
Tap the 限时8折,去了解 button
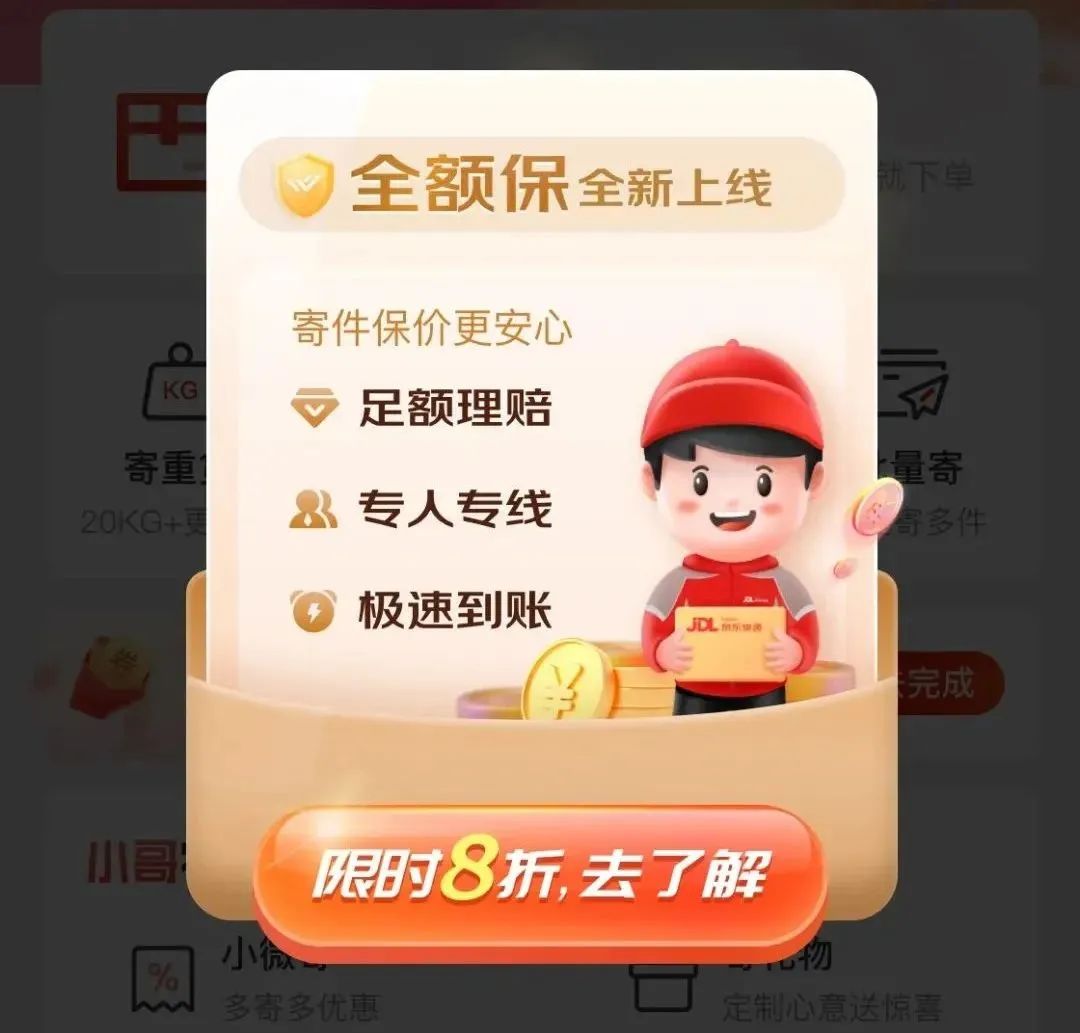[540, 877]
